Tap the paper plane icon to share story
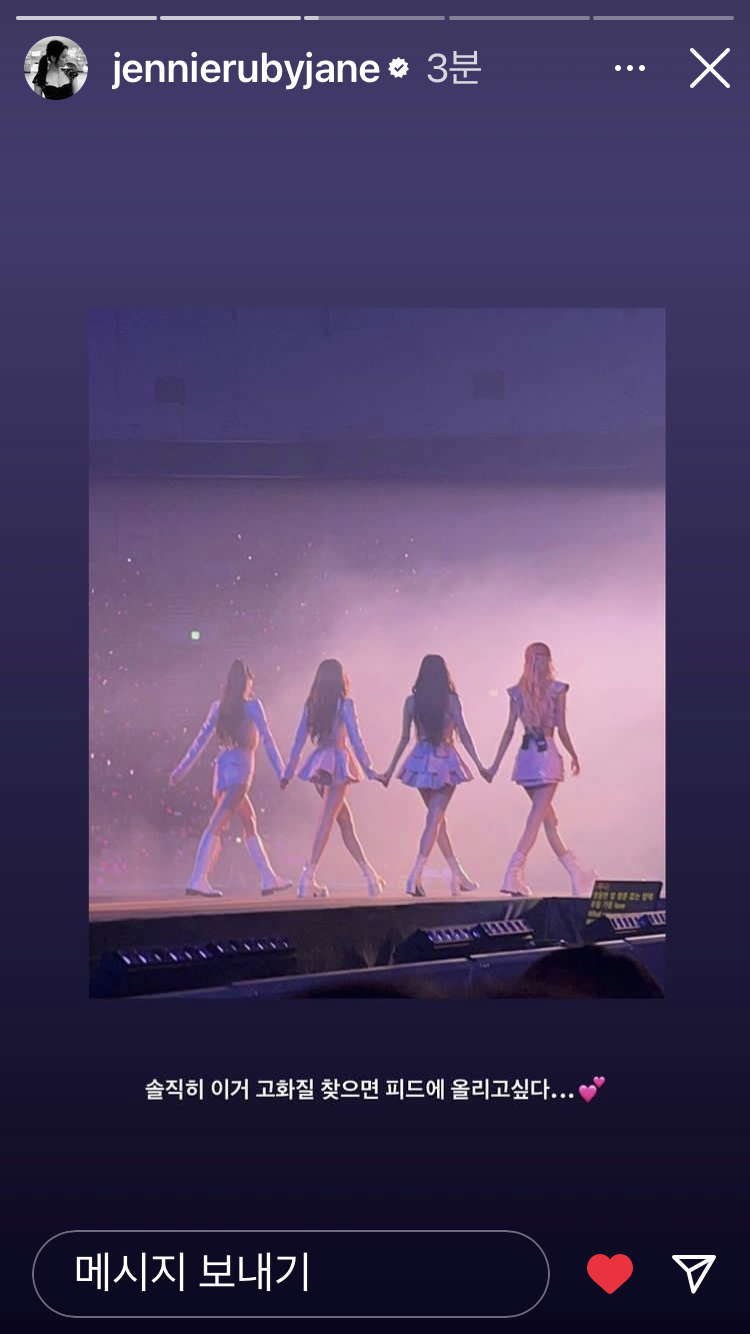750x1334 pixels. 693,1273
